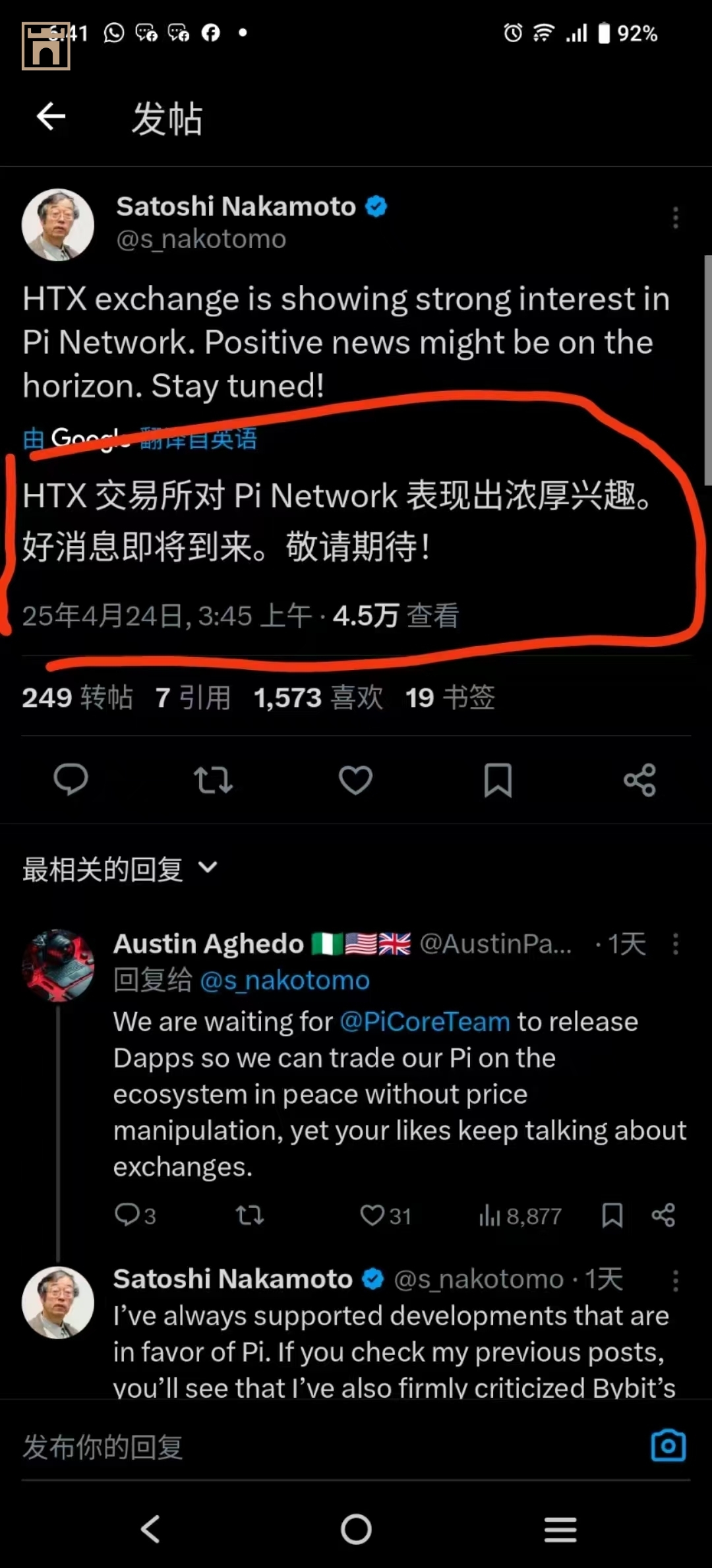Reply to the main post

click(71, 779)
